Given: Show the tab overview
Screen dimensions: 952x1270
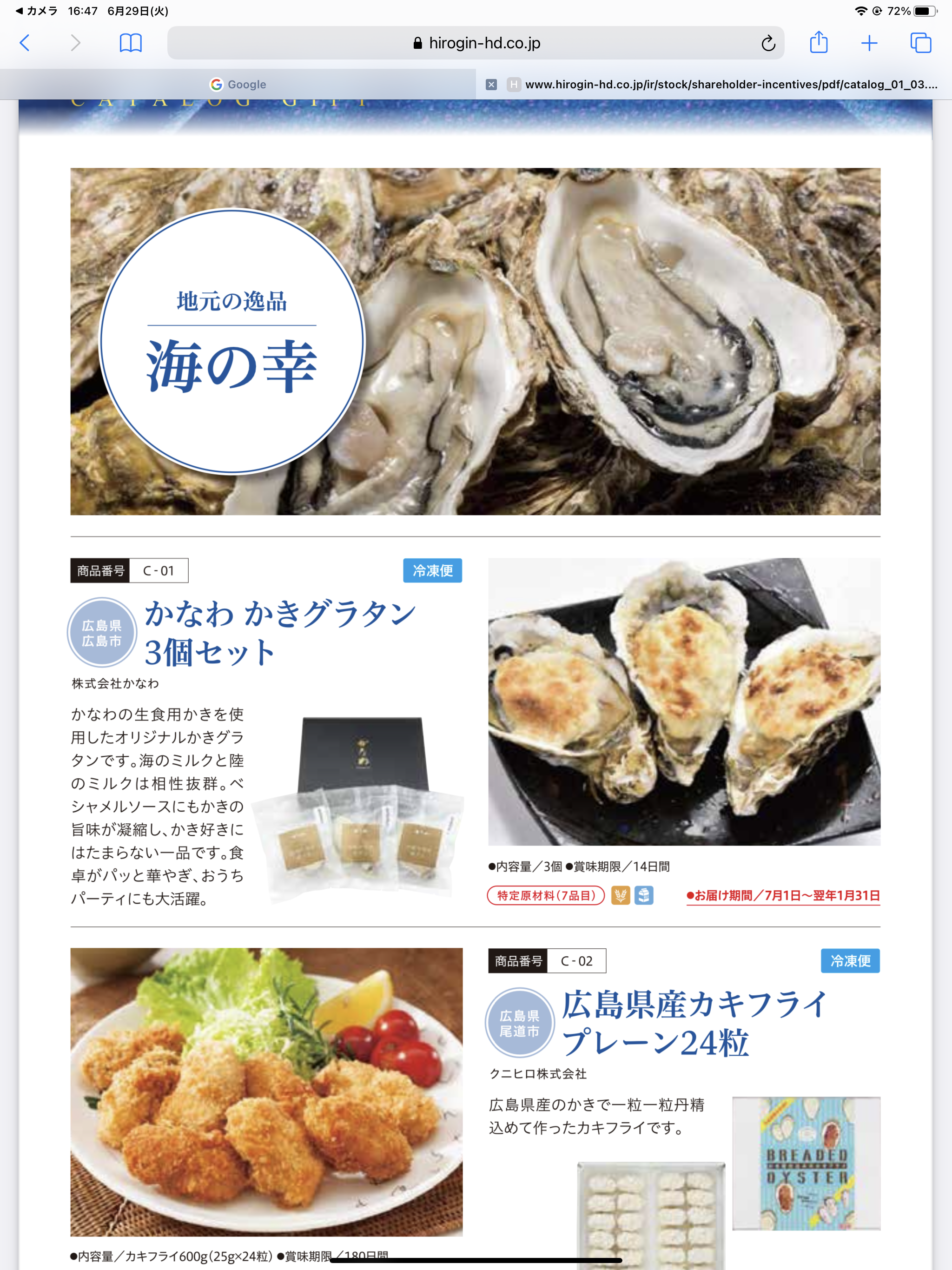Looking at the screenshot, I should pyautogui.click(x=920, y=43).
